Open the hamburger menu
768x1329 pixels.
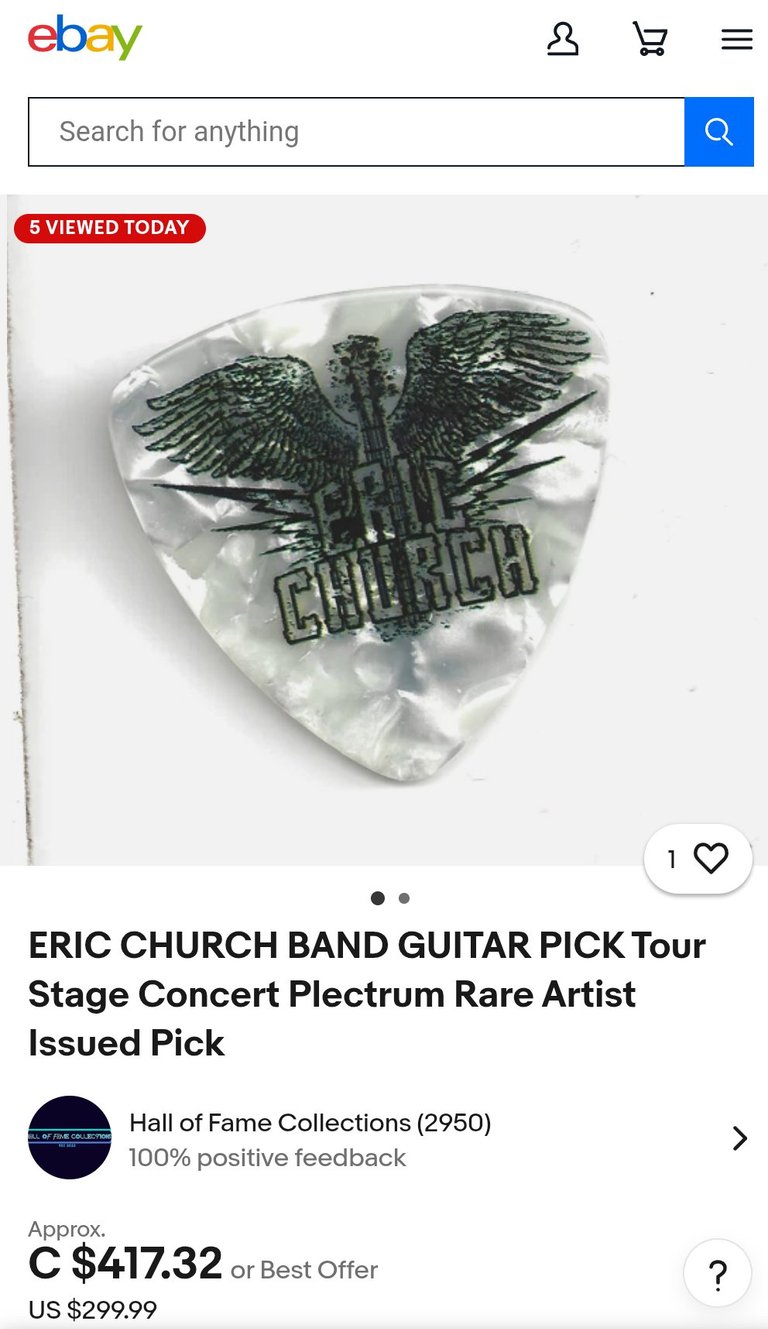click(737, 39)
